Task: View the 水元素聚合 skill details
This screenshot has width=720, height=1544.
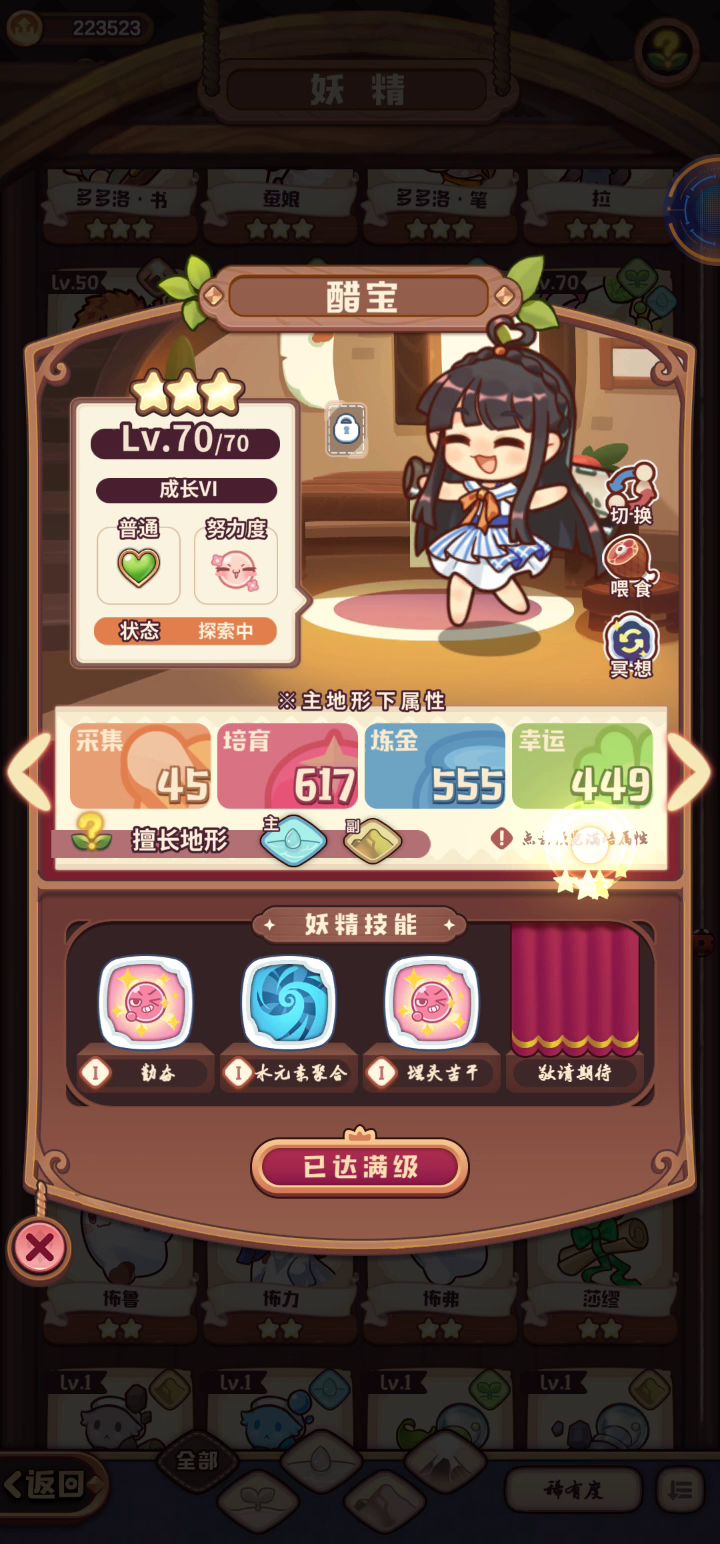Action: point(289,1003)
